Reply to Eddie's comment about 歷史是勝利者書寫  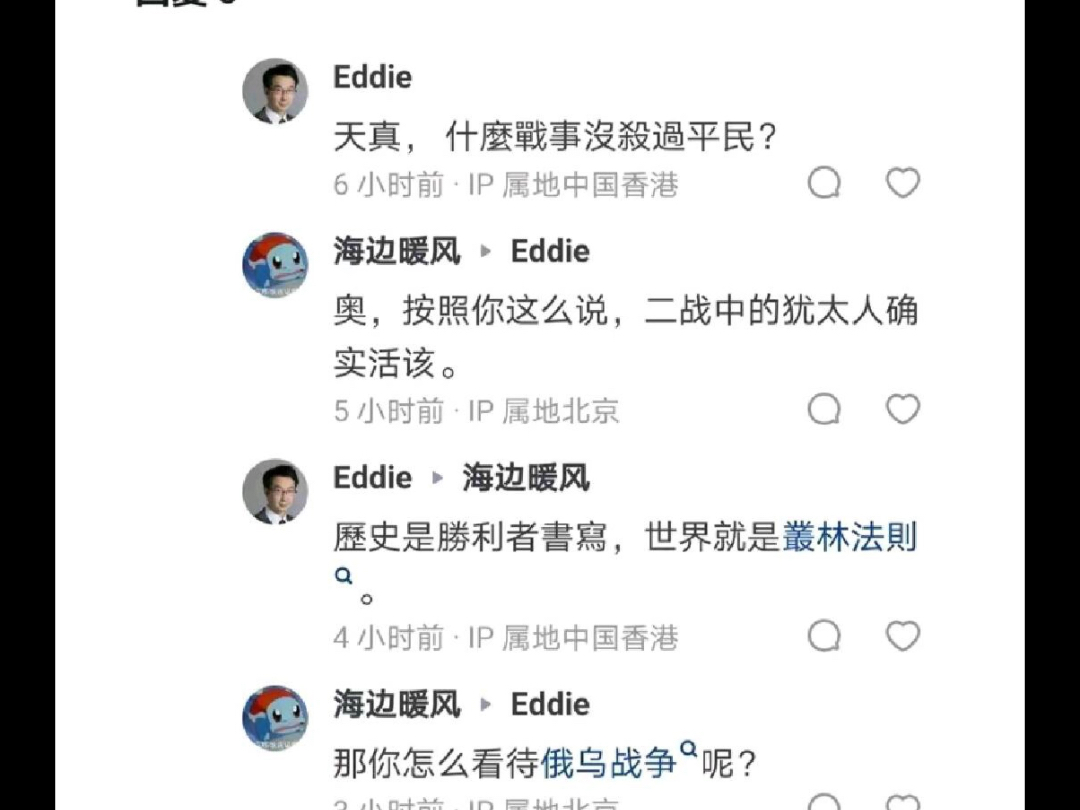point(824,636)
